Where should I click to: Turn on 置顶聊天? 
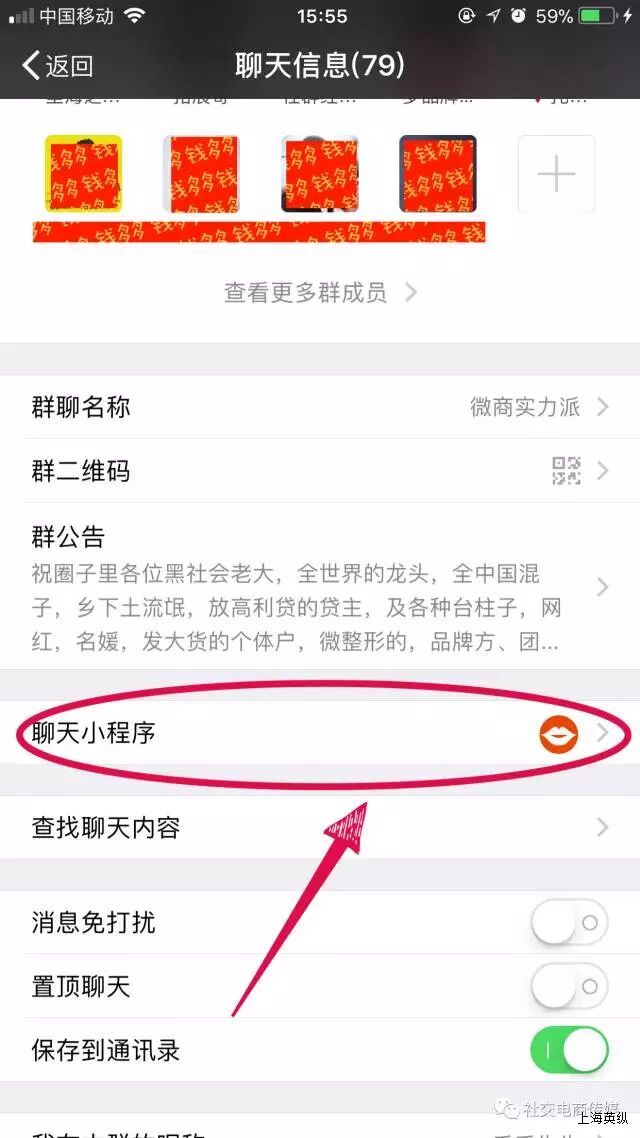click(x=568, y=987)
